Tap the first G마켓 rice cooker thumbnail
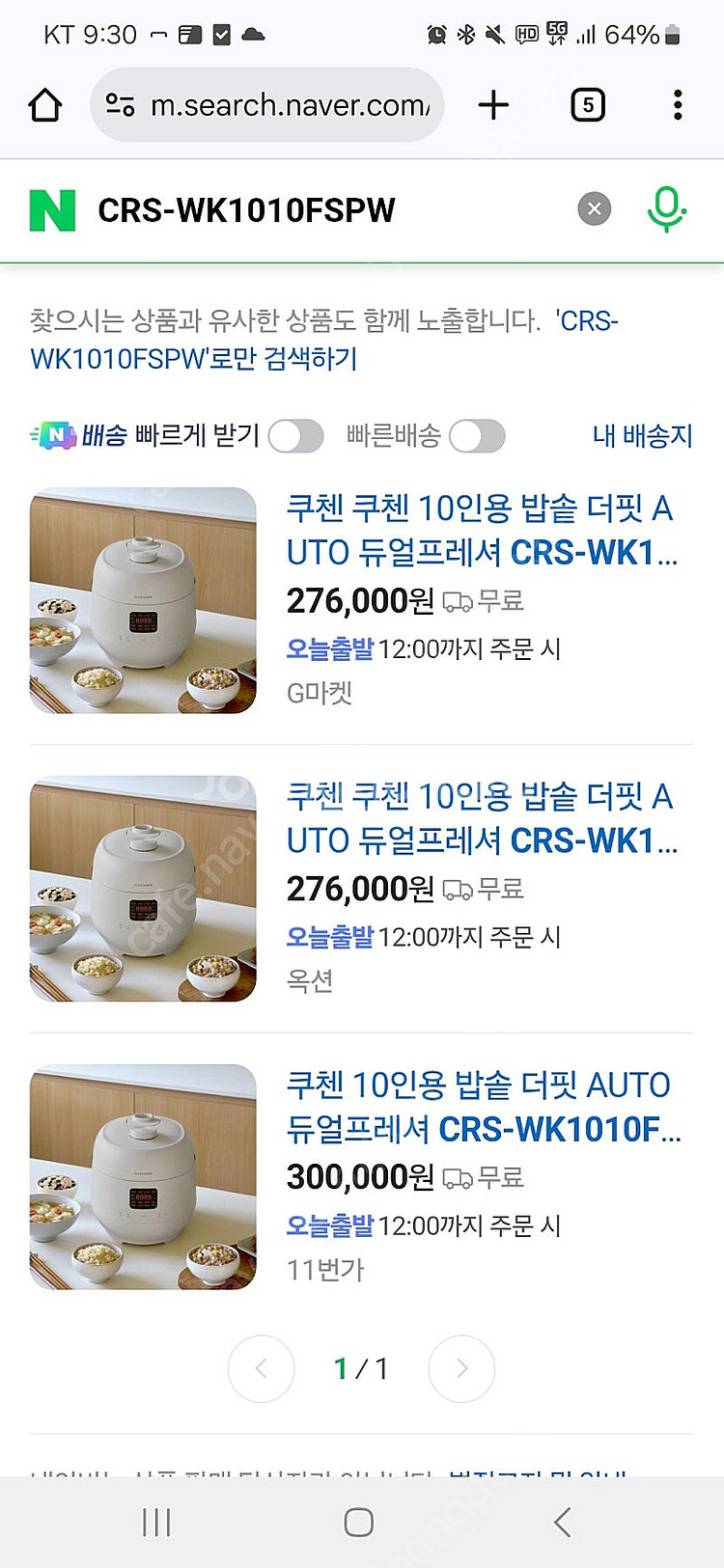Image resolution: width=724 pixels, height=1568 pixels. (142, 600)
